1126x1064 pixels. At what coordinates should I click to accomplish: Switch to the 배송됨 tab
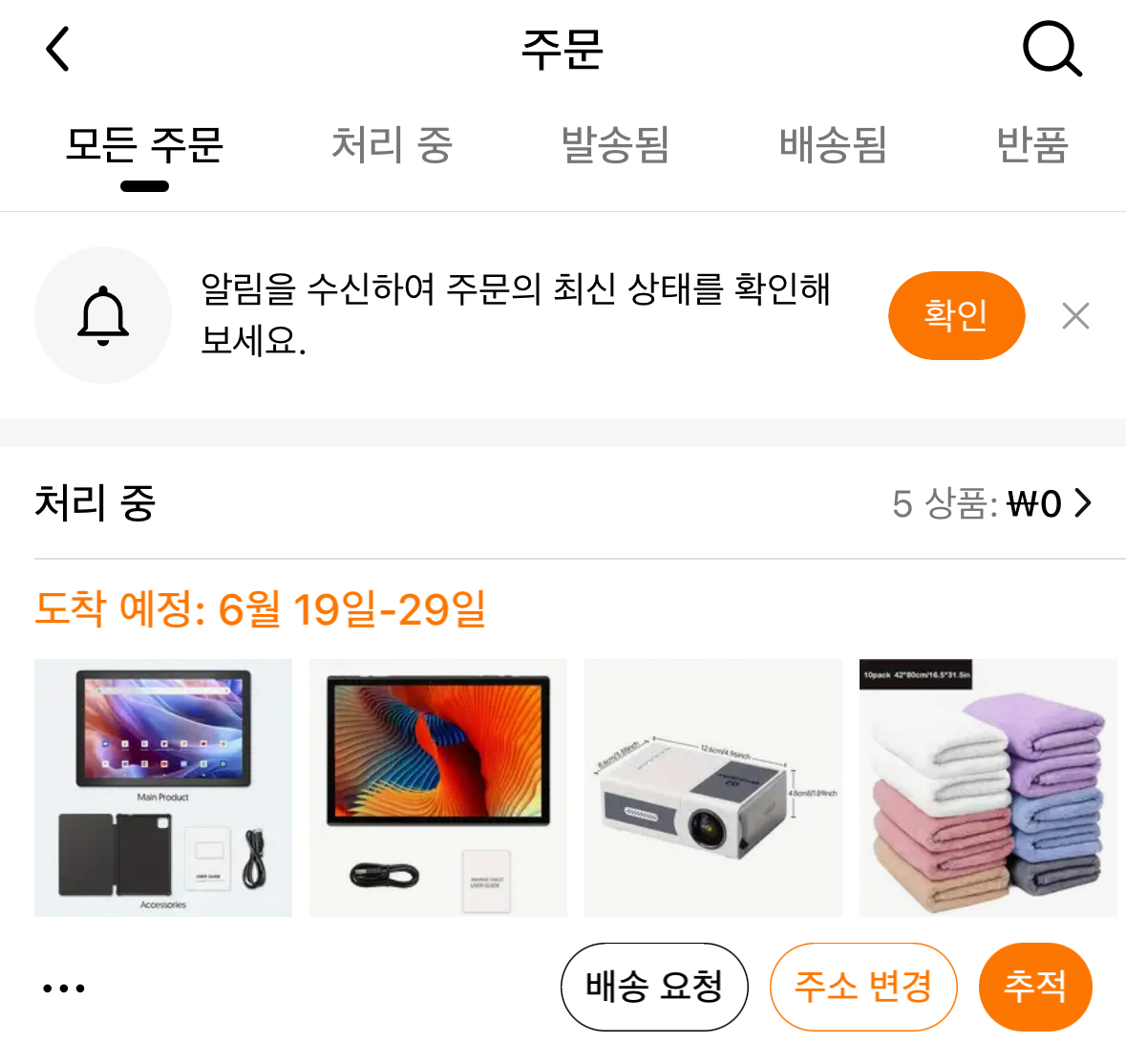tap(834, 144)
